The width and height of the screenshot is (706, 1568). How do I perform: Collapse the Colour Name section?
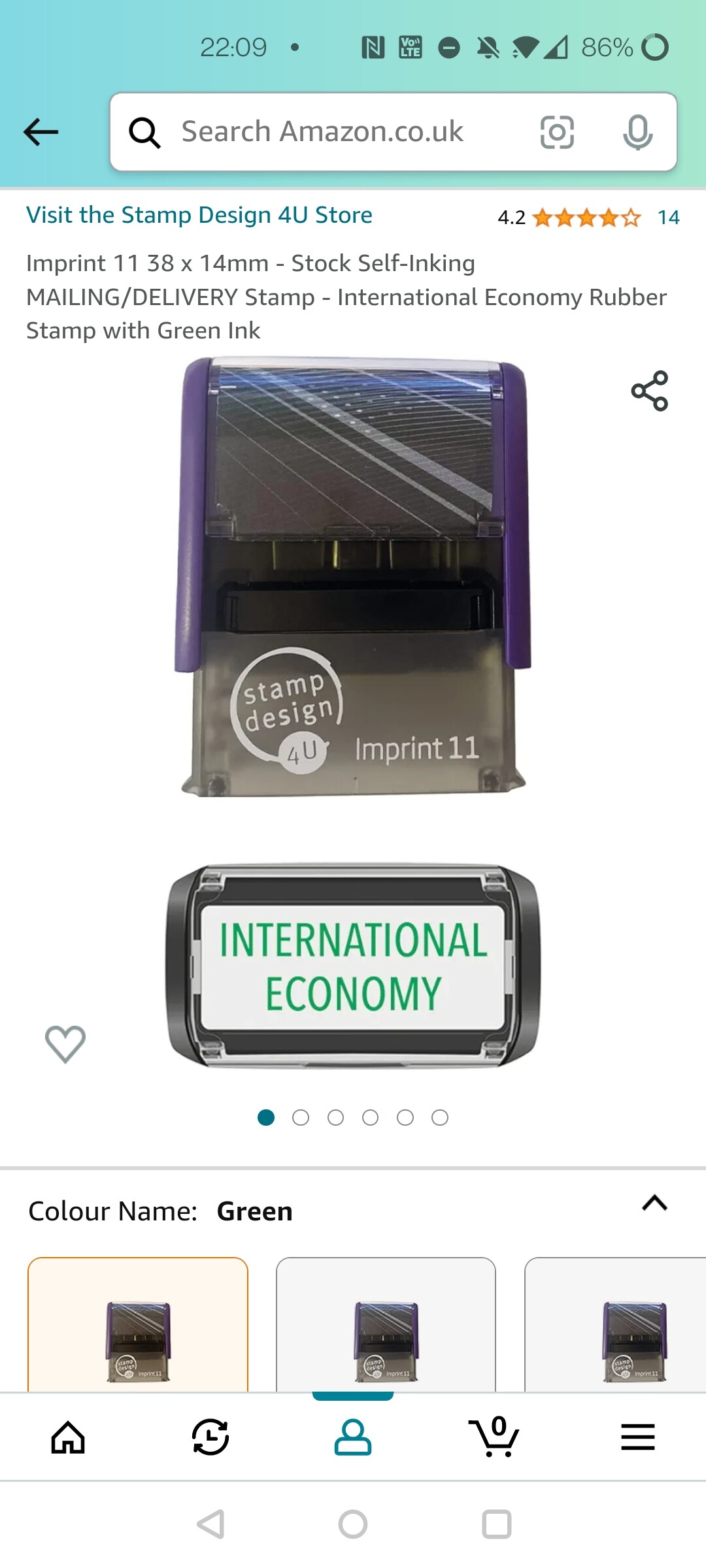coord(654,1203)
